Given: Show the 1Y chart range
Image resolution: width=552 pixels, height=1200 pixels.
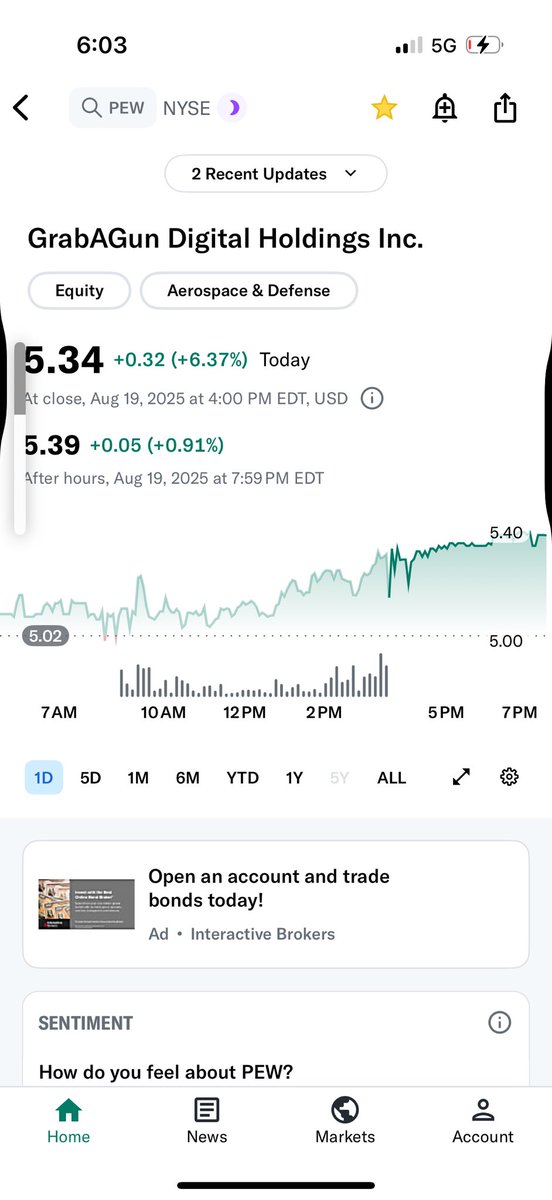Looking at the screenshot, I should pos(294,777).
